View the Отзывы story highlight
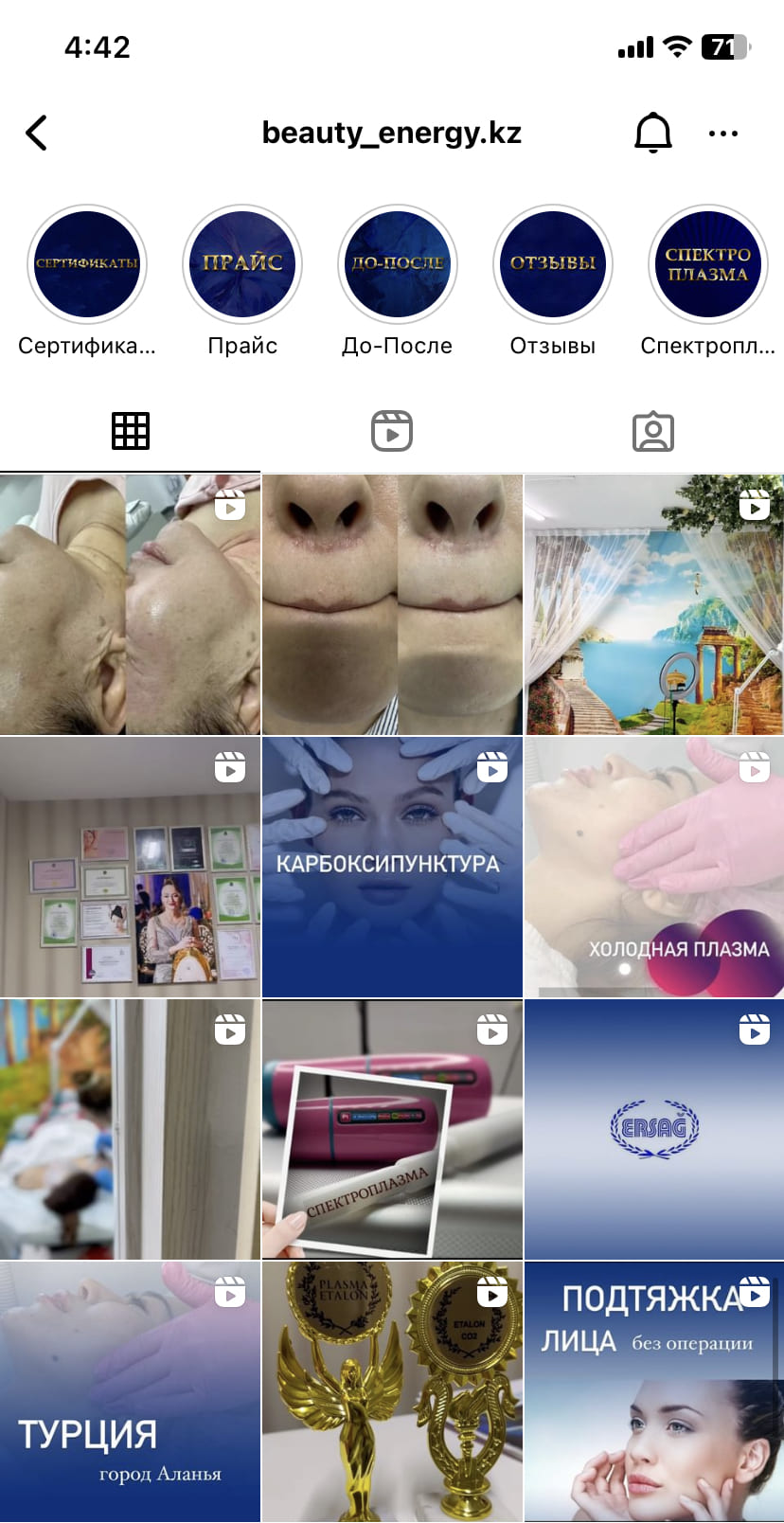 click(553, 264)
